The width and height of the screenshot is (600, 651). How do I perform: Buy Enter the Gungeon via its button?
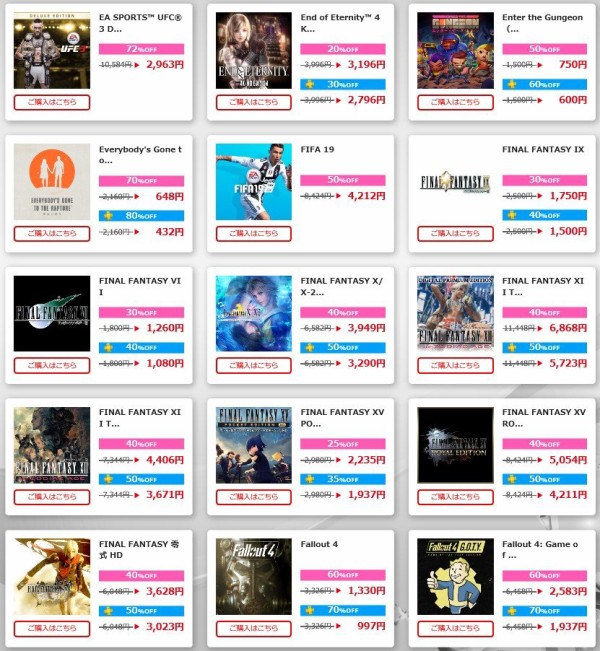coord(455,102)
